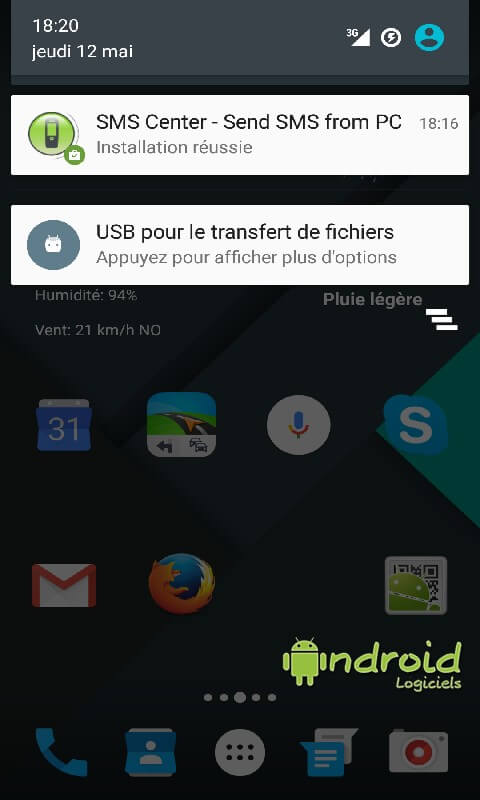This screenshot has height=800, width=480.
Task: Open the Messaging app
Action: pyautogui.click(x=328, y=752)
